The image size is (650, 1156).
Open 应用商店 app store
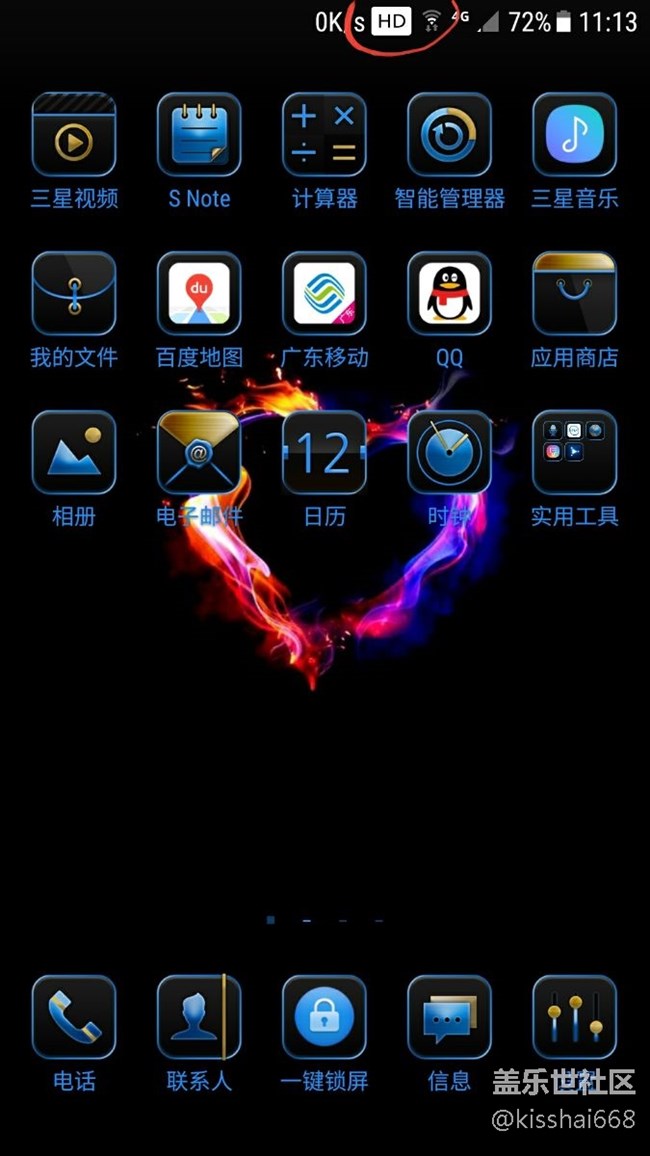tap(574, 293)
